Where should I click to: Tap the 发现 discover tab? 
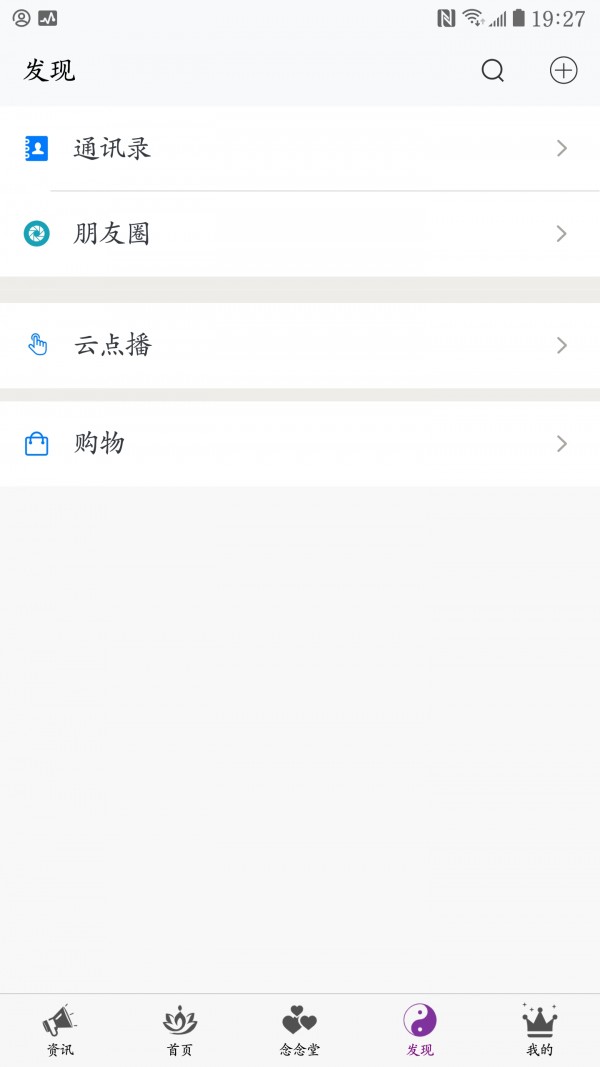420,1030
